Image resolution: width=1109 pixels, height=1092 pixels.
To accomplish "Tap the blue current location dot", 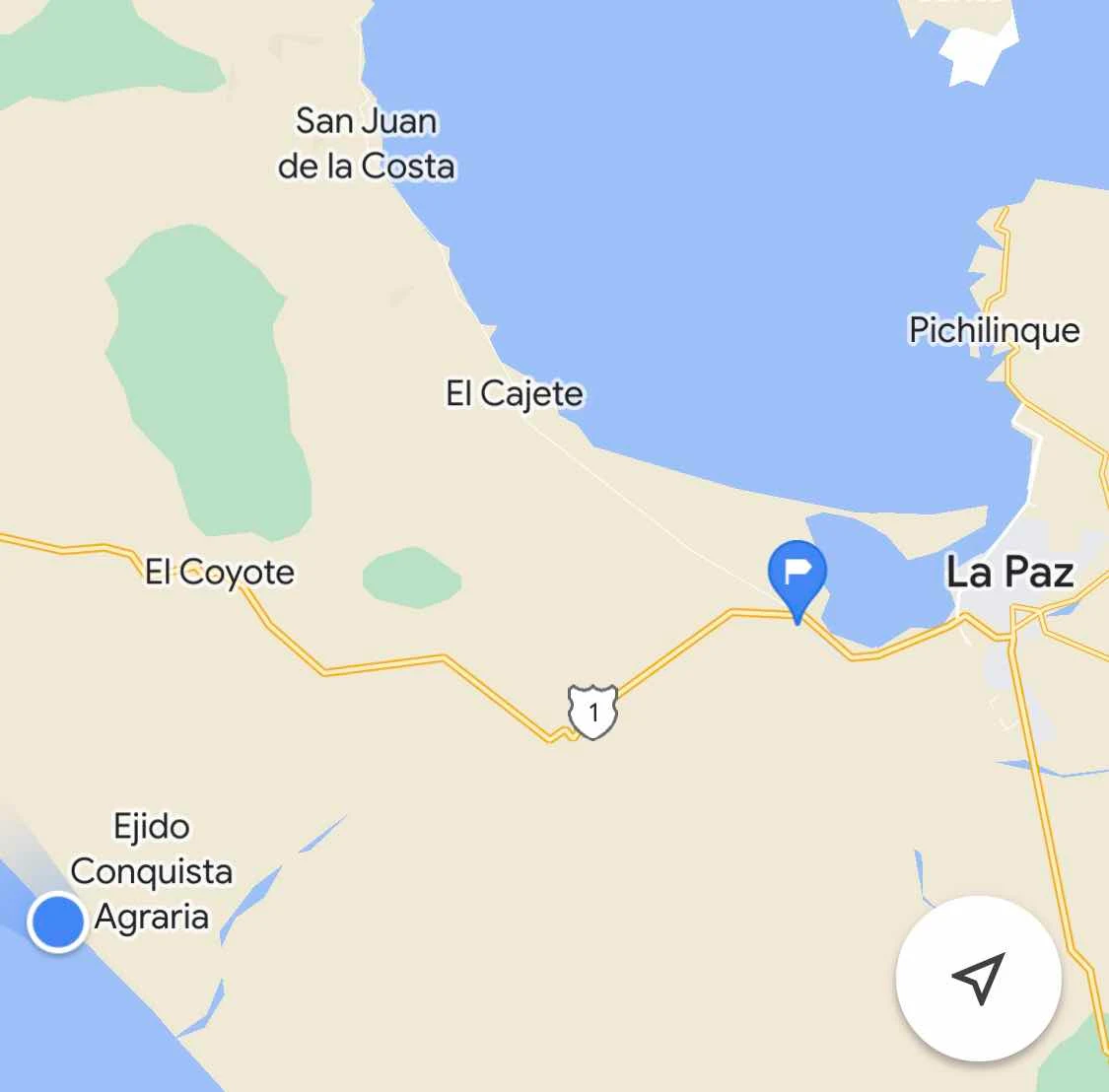I will (x=58, y=922).
